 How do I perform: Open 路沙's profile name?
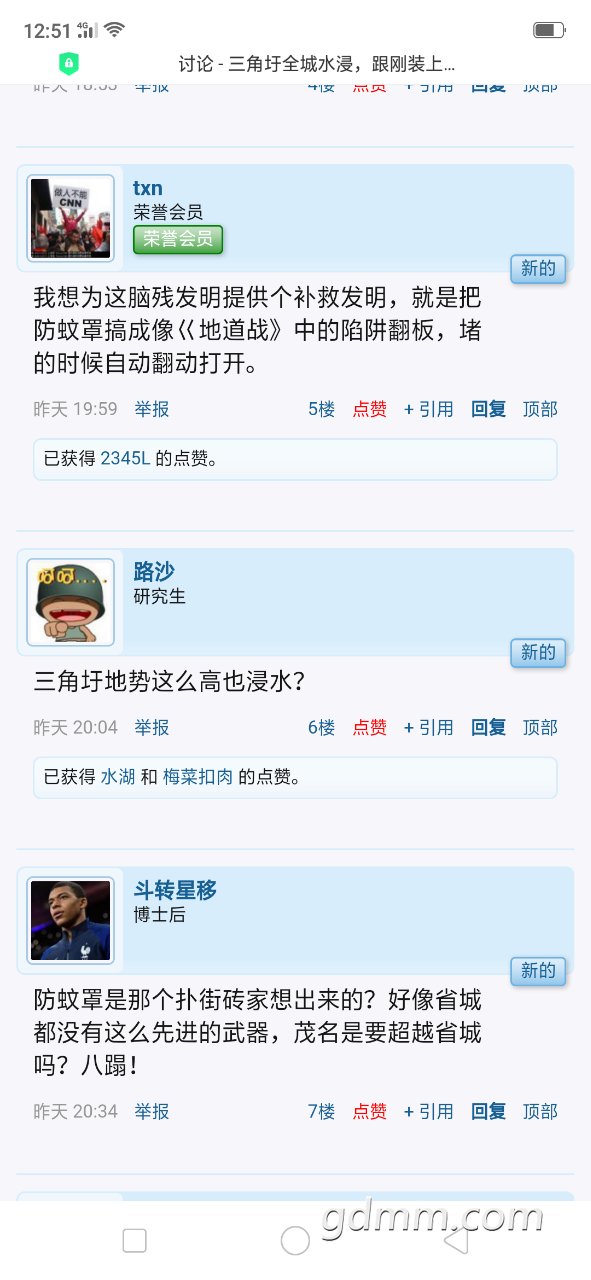tap(154, 572)
